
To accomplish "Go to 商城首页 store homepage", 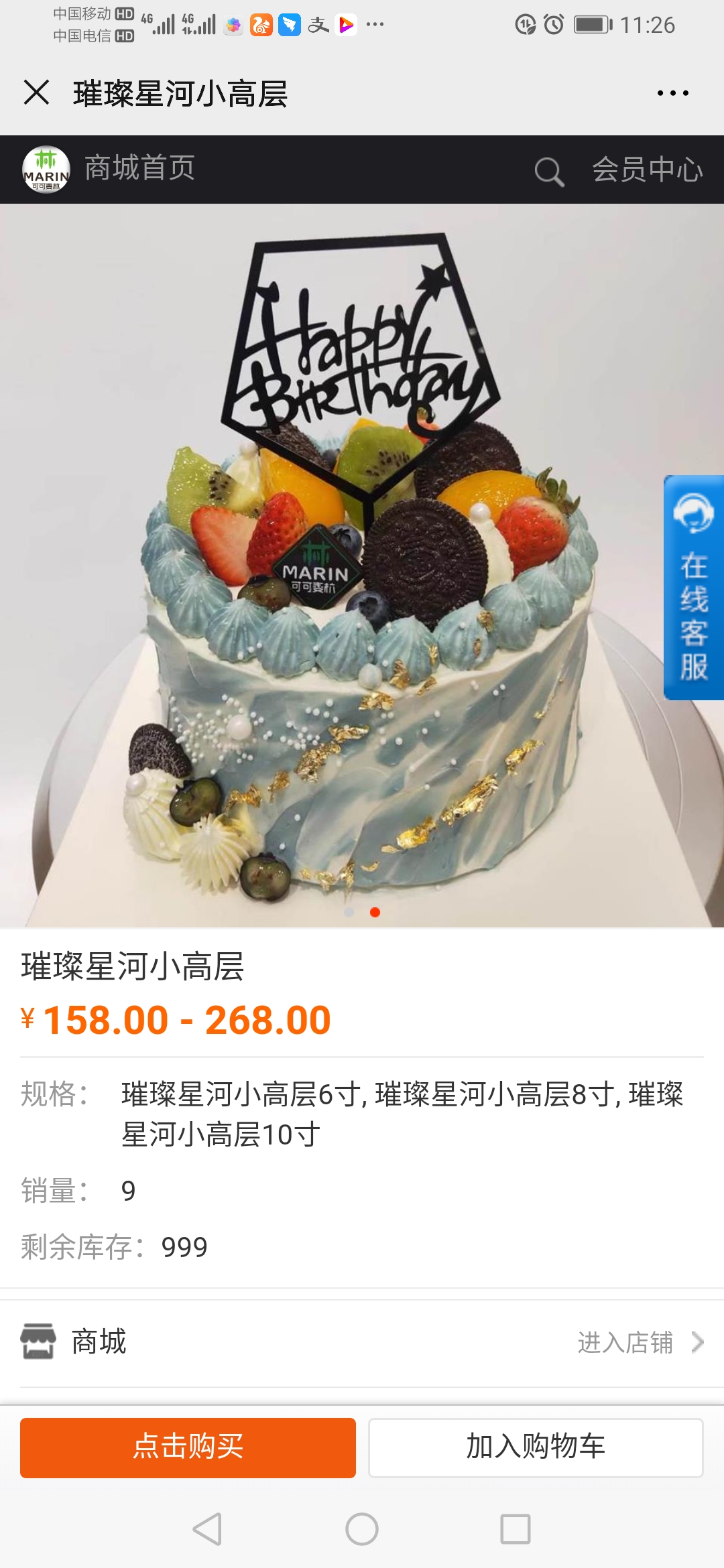I will pos(139,168).
